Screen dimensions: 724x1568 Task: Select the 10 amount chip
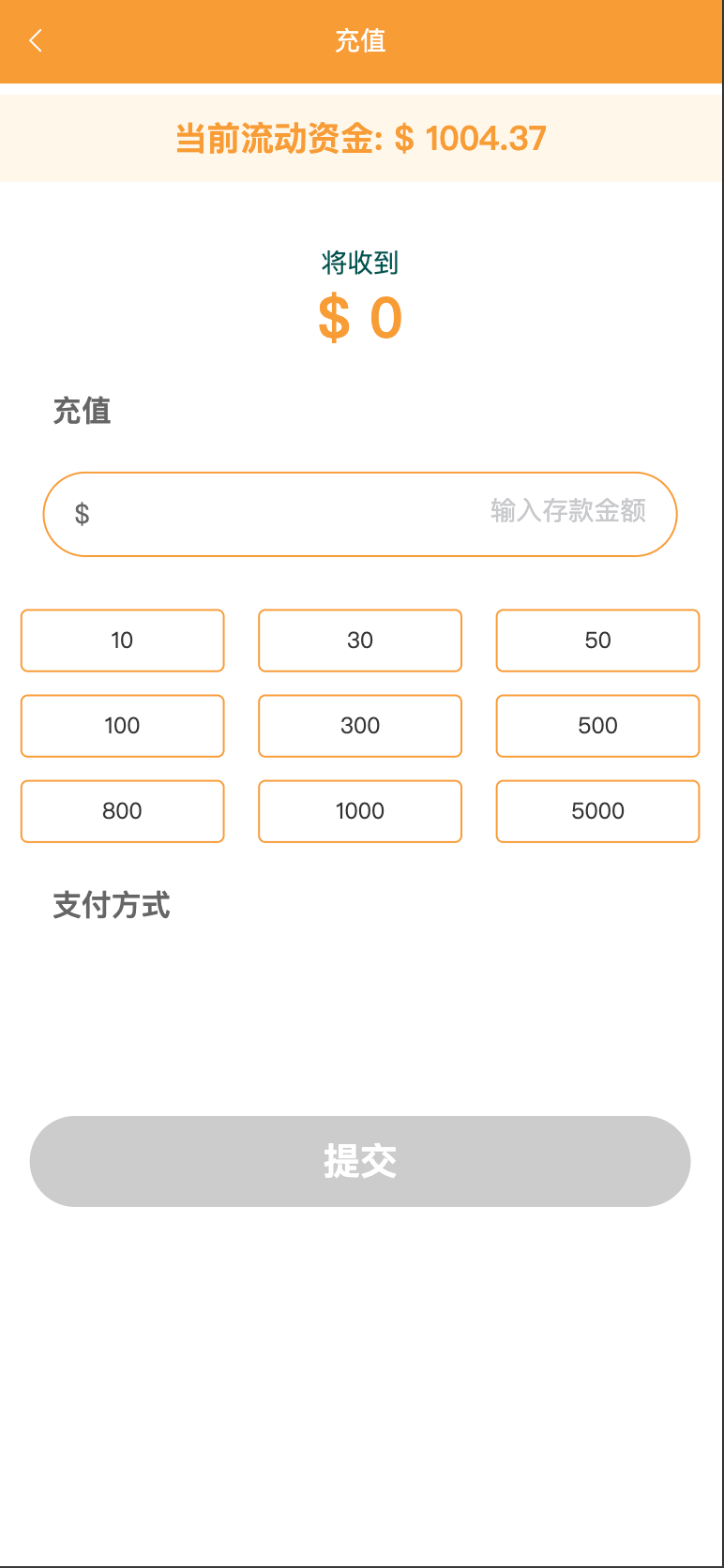coord(123,641)
